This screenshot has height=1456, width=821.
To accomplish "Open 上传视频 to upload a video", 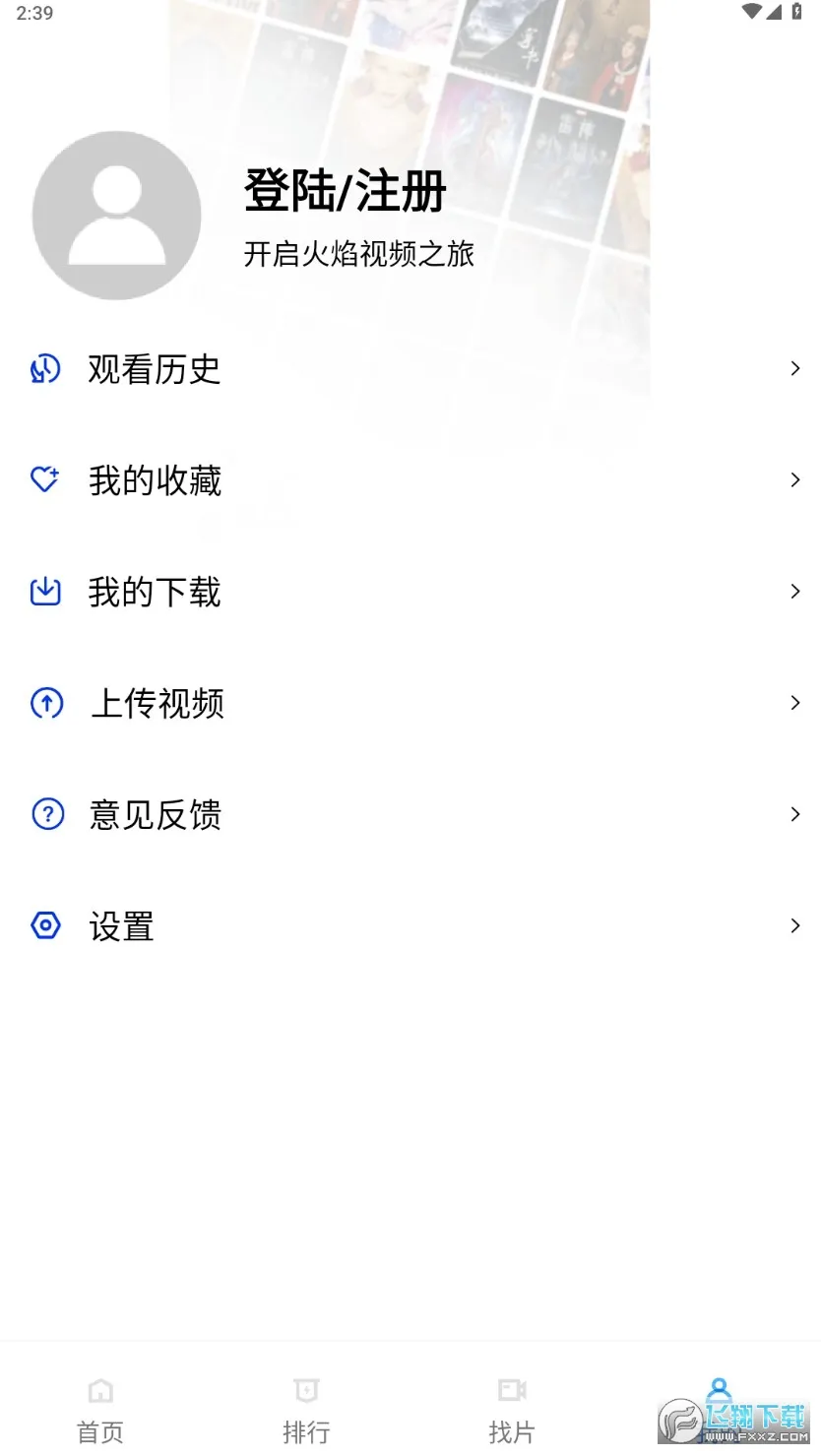I will [x=157, y=704].
